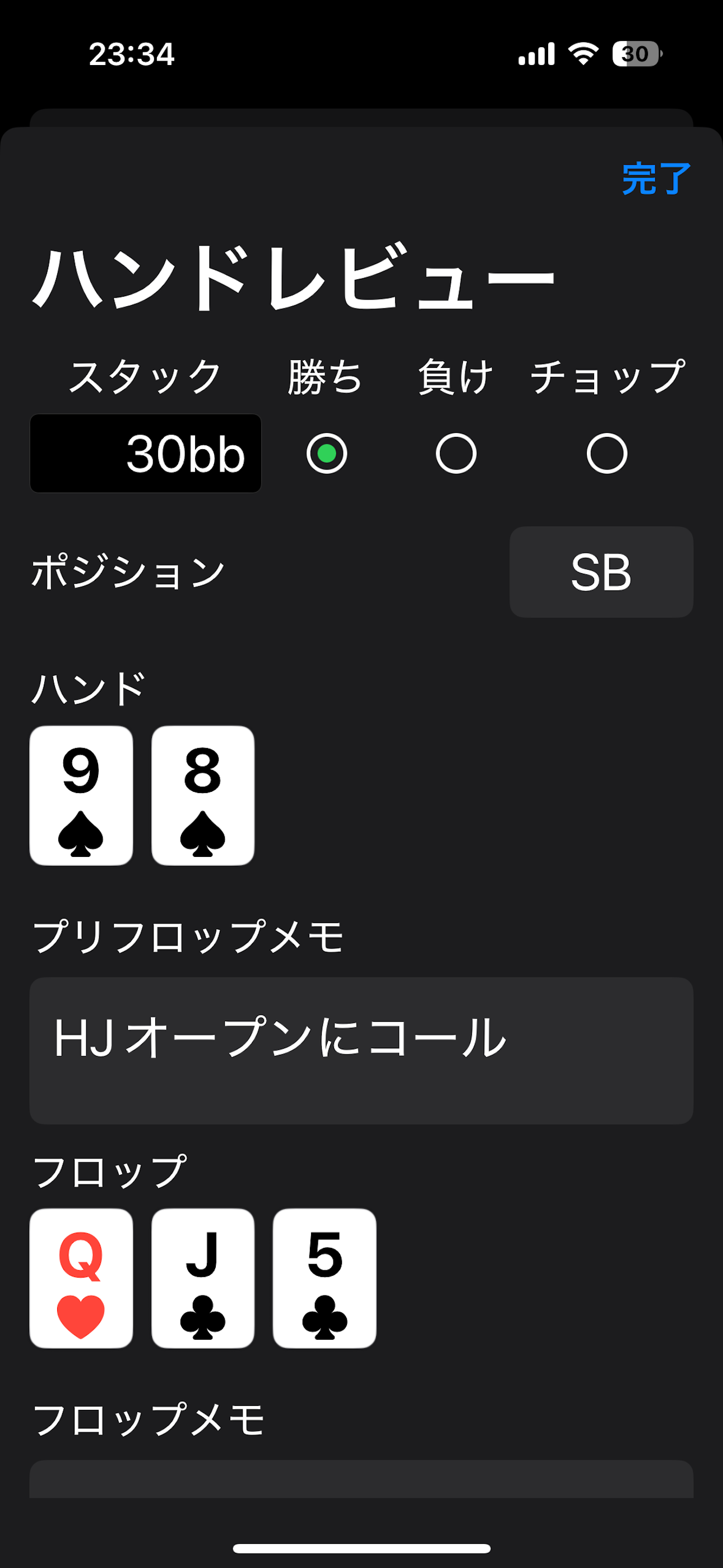The width and height of the screenshot is (723, 1568).
Task: Open the SB position picker
Action: 601,572
